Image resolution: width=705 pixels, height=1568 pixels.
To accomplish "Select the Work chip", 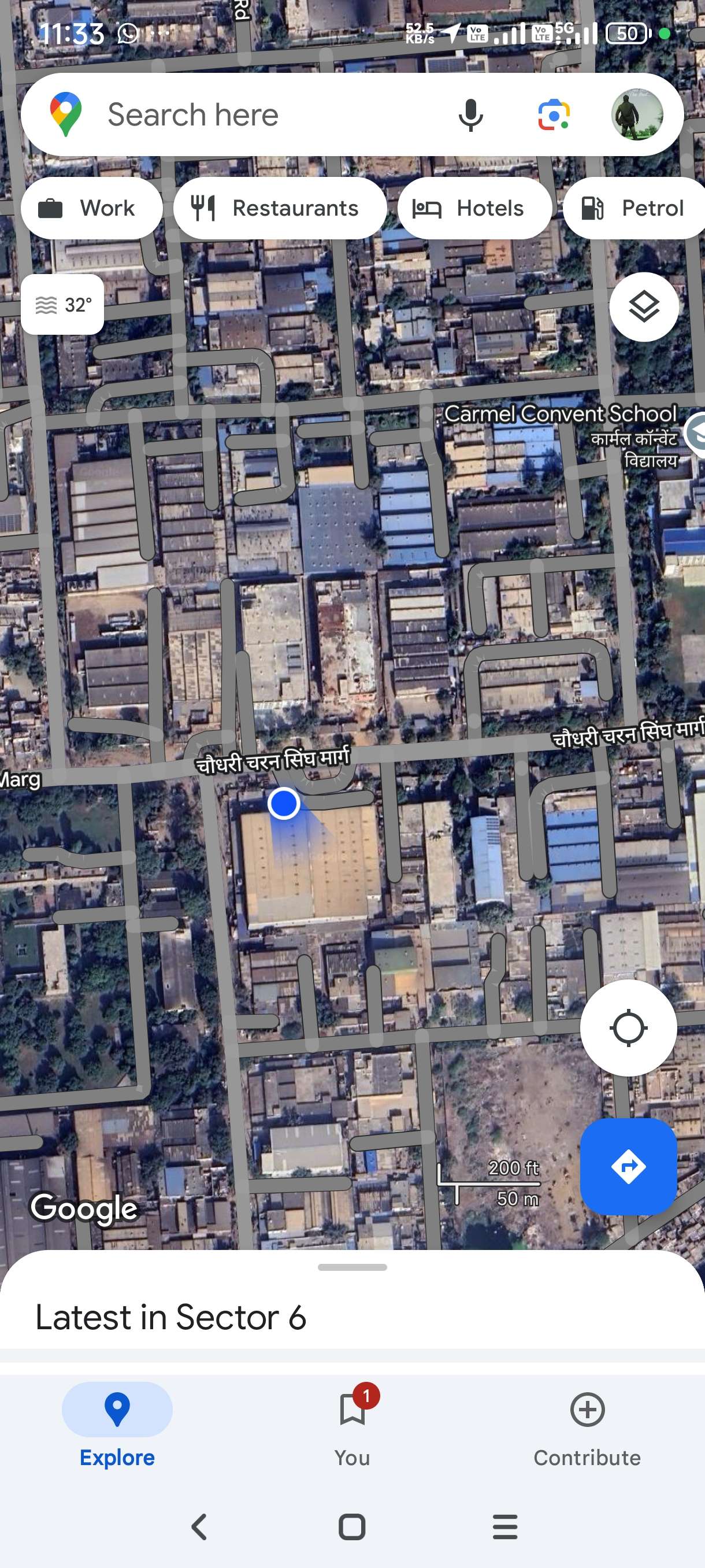I will (x=91, y=208).
